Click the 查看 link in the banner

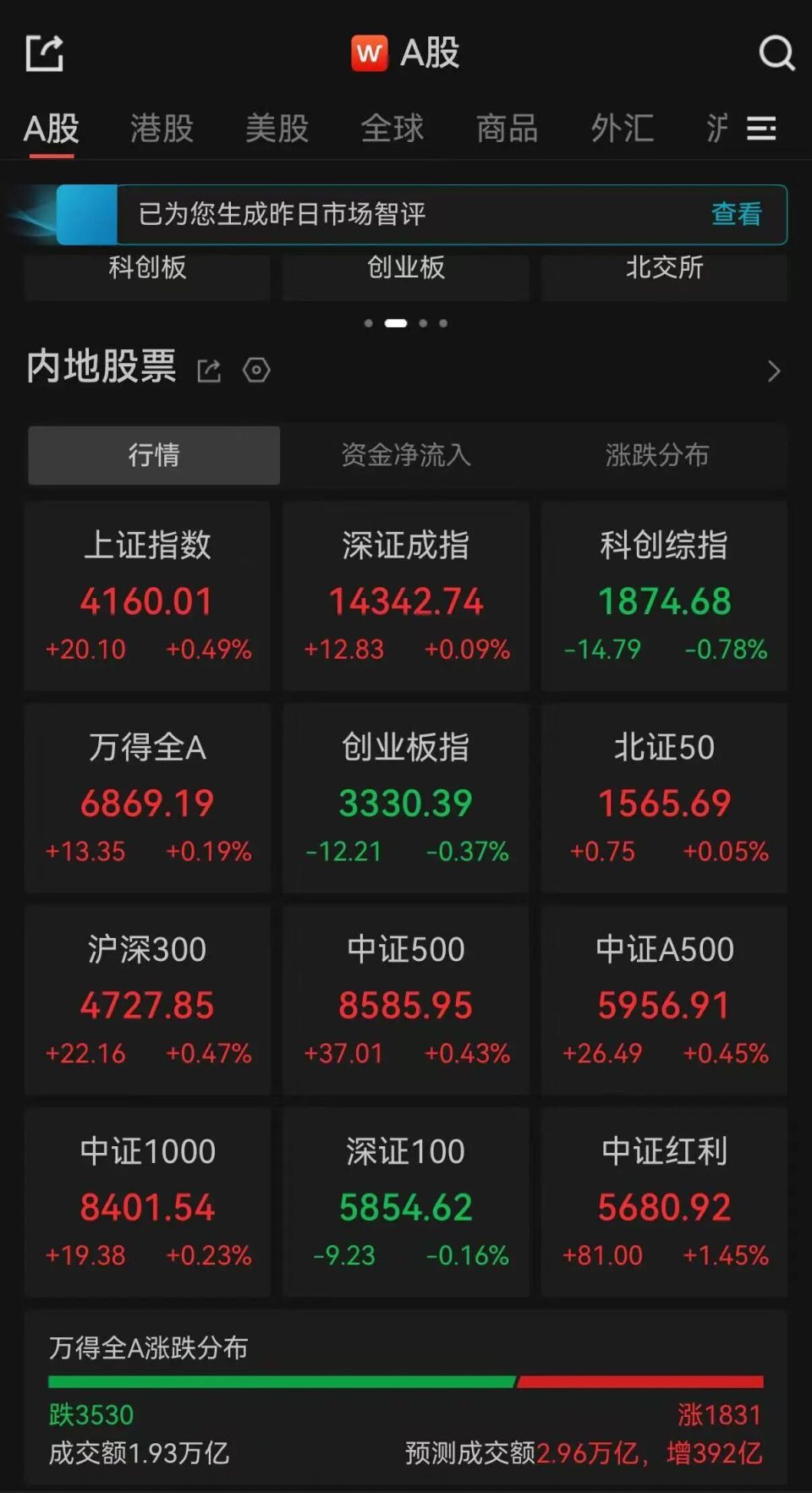tap(736, 215)
